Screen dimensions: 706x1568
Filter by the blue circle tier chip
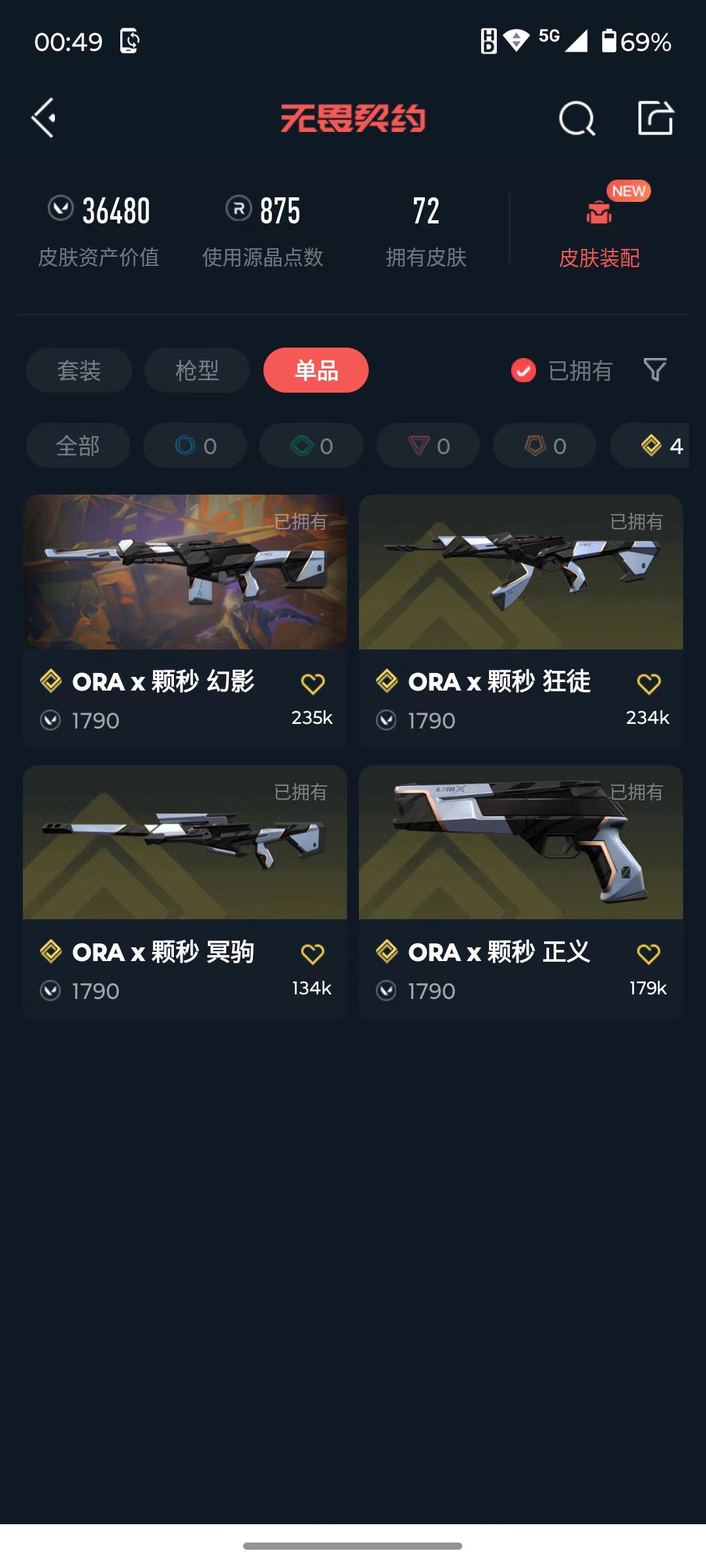tap(195, 446)
